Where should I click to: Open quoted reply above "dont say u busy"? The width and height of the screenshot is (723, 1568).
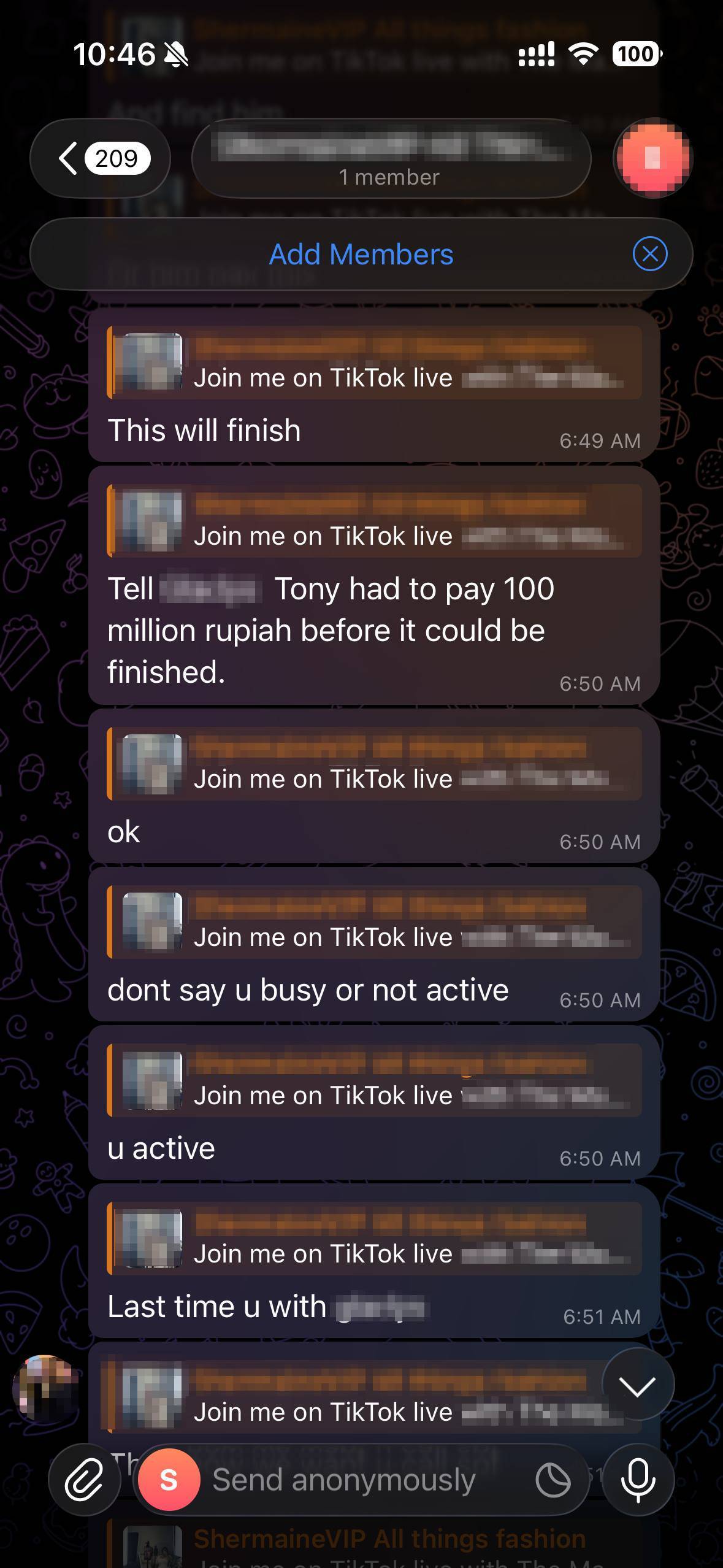pos(374,923)
